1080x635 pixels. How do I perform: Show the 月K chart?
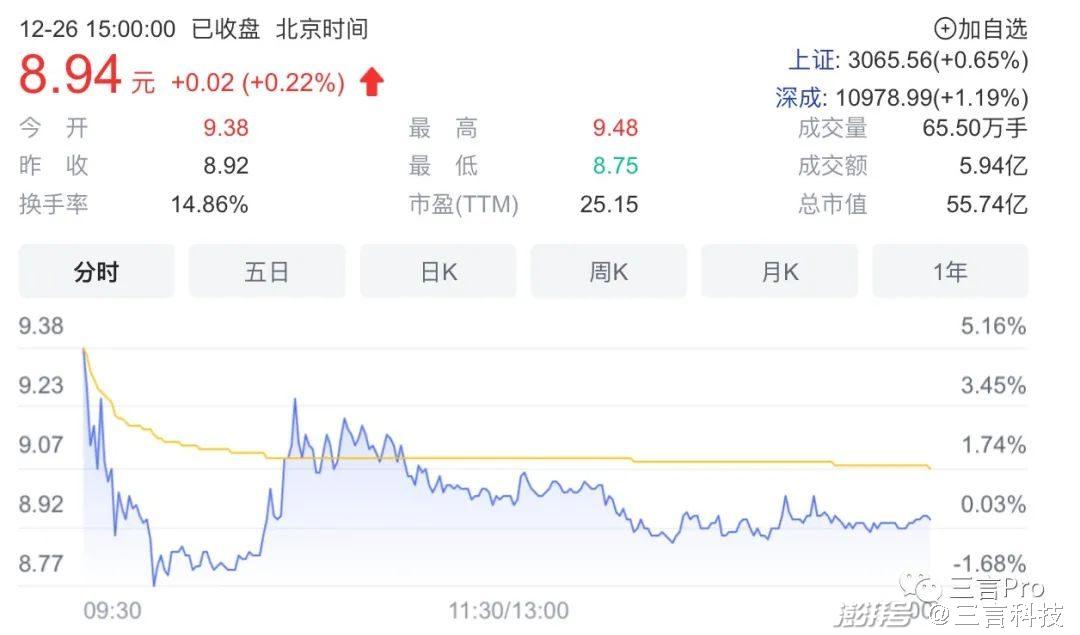click(x=780, y=271)
